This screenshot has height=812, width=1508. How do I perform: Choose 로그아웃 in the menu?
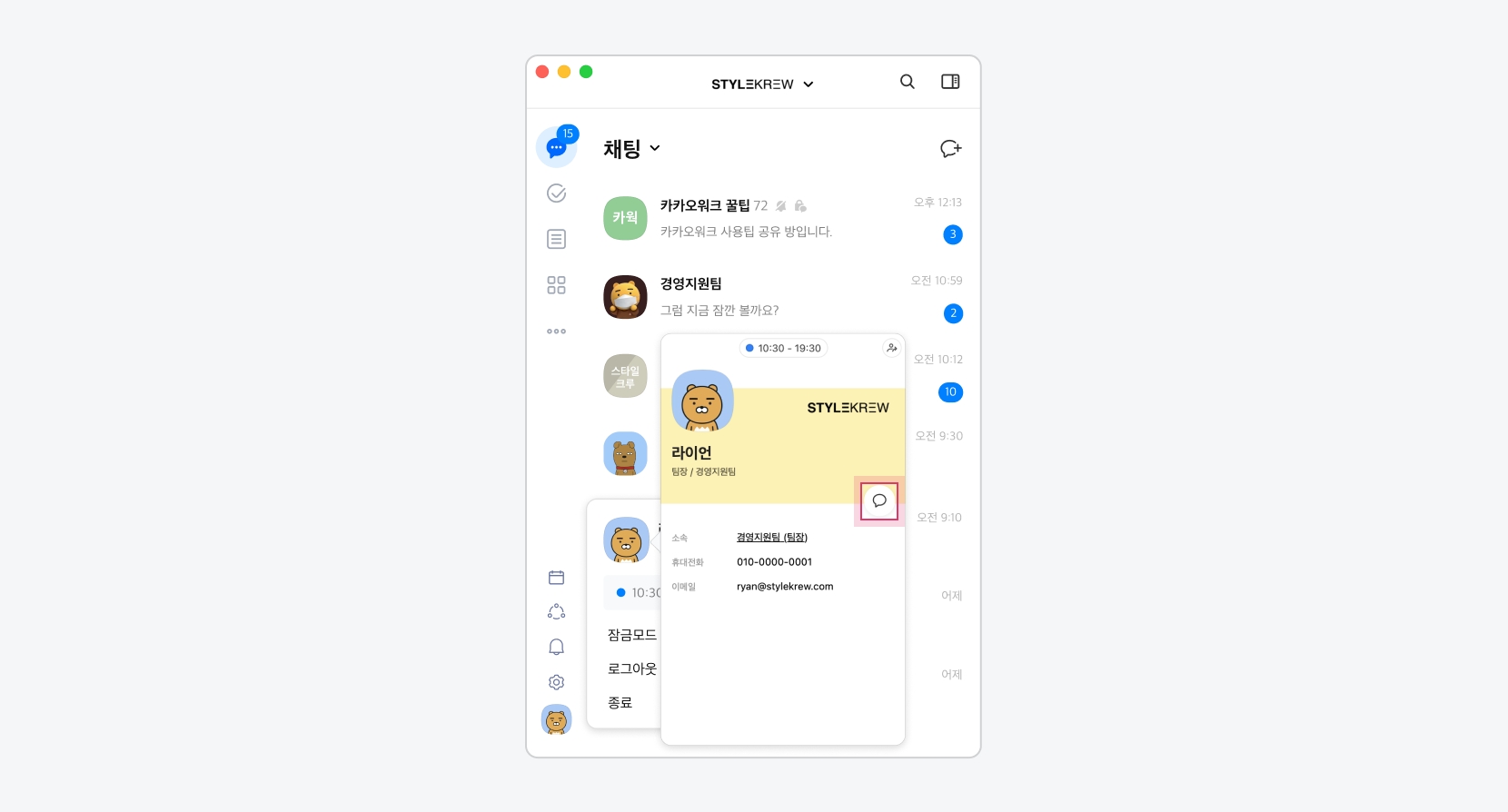click(x=631, y=668)
